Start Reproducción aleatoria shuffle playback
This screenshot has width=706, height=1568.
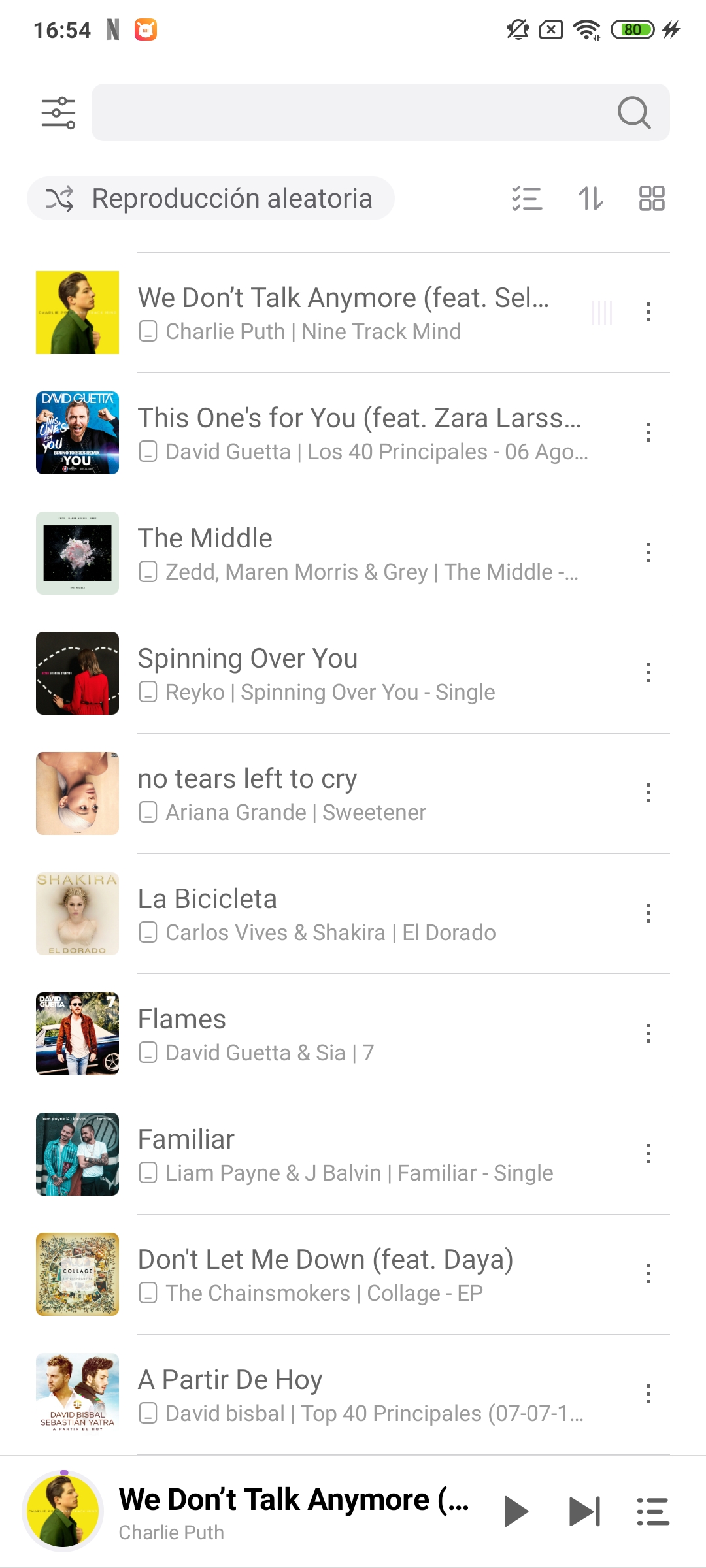coord(210,199)
